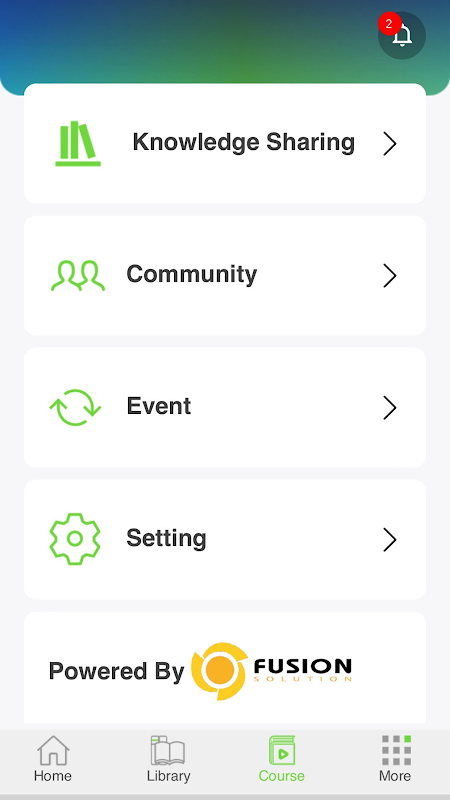Go to the Event row
This screenshot has height=800, width=450.
[225, 408]
